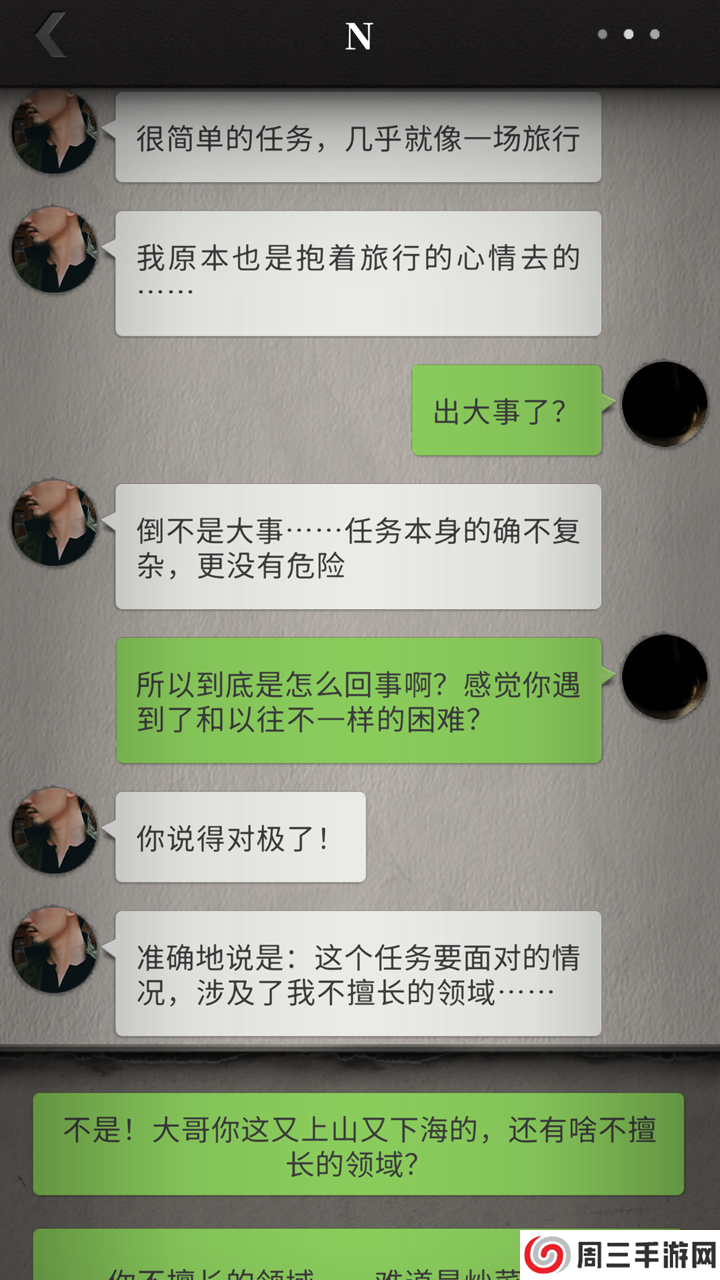Image resolution: width=720 pixels, height=1280 pixels.
Task: Open your own dark avatar beside '出大事了?'
Action: tap(664, 403)
